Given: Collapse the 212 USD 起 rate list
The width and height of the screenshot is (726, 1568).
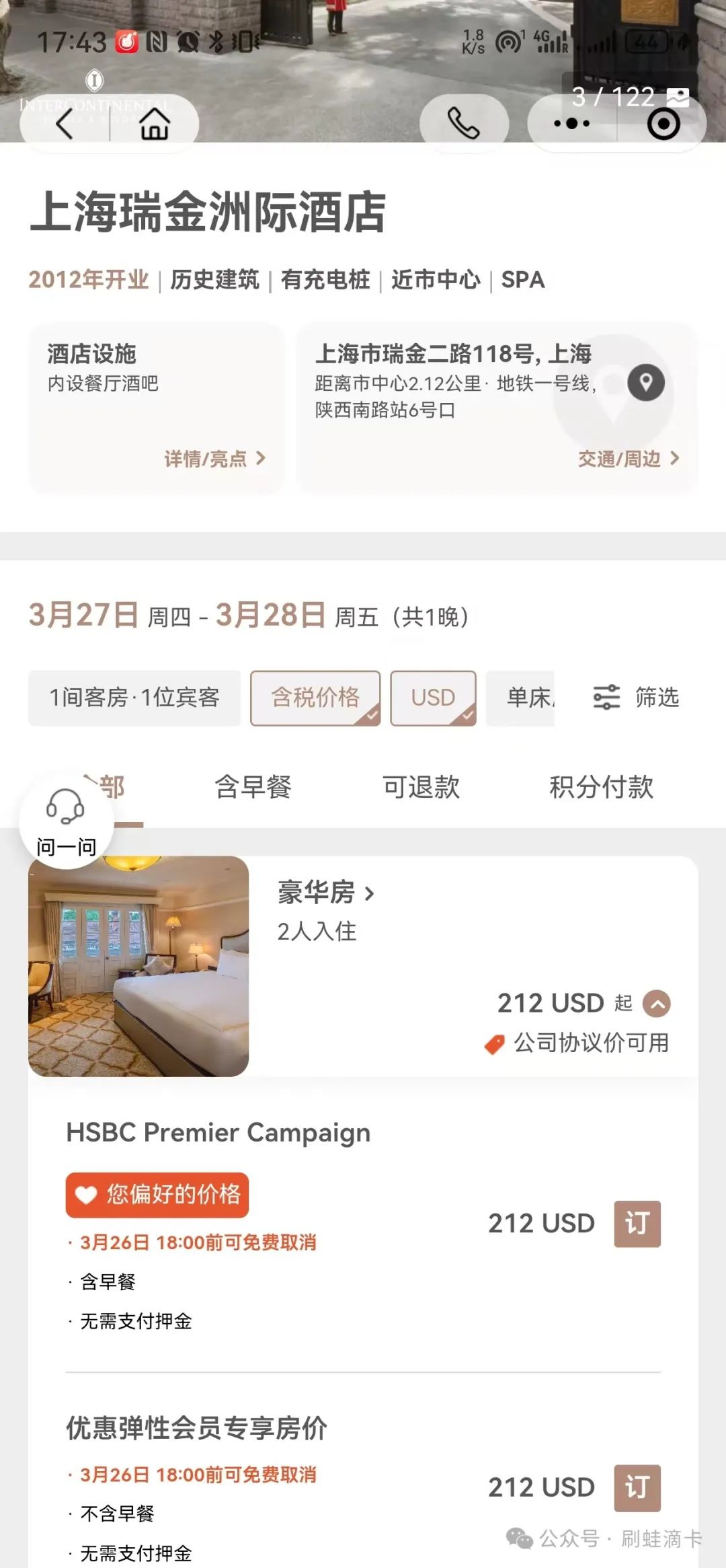Looking at the screenshot, I should pyautogui.click(x=657, y=1004).
